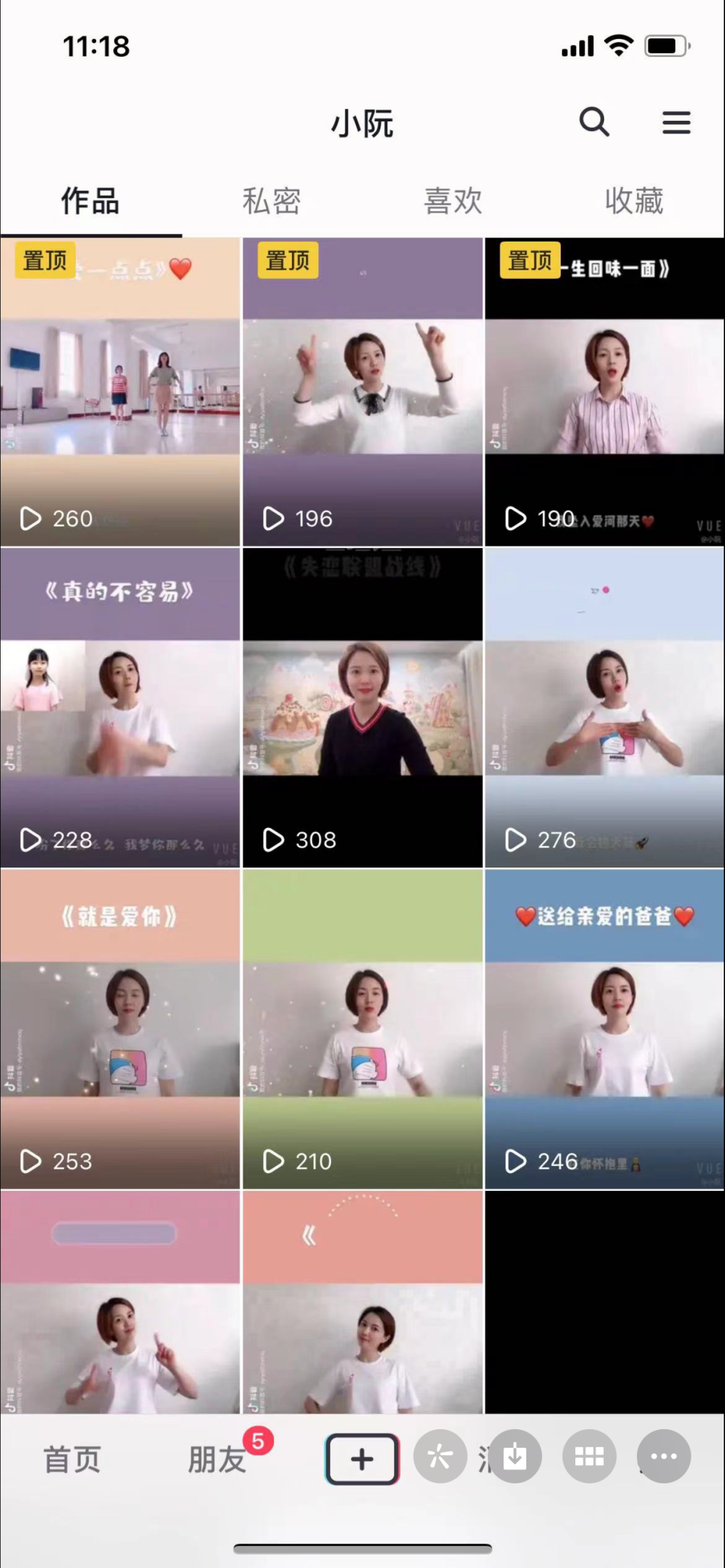Open pinned video with 190 plays
Viewport: 725px width, 1568px height.
pyautogui.click(x=604, y=393)
